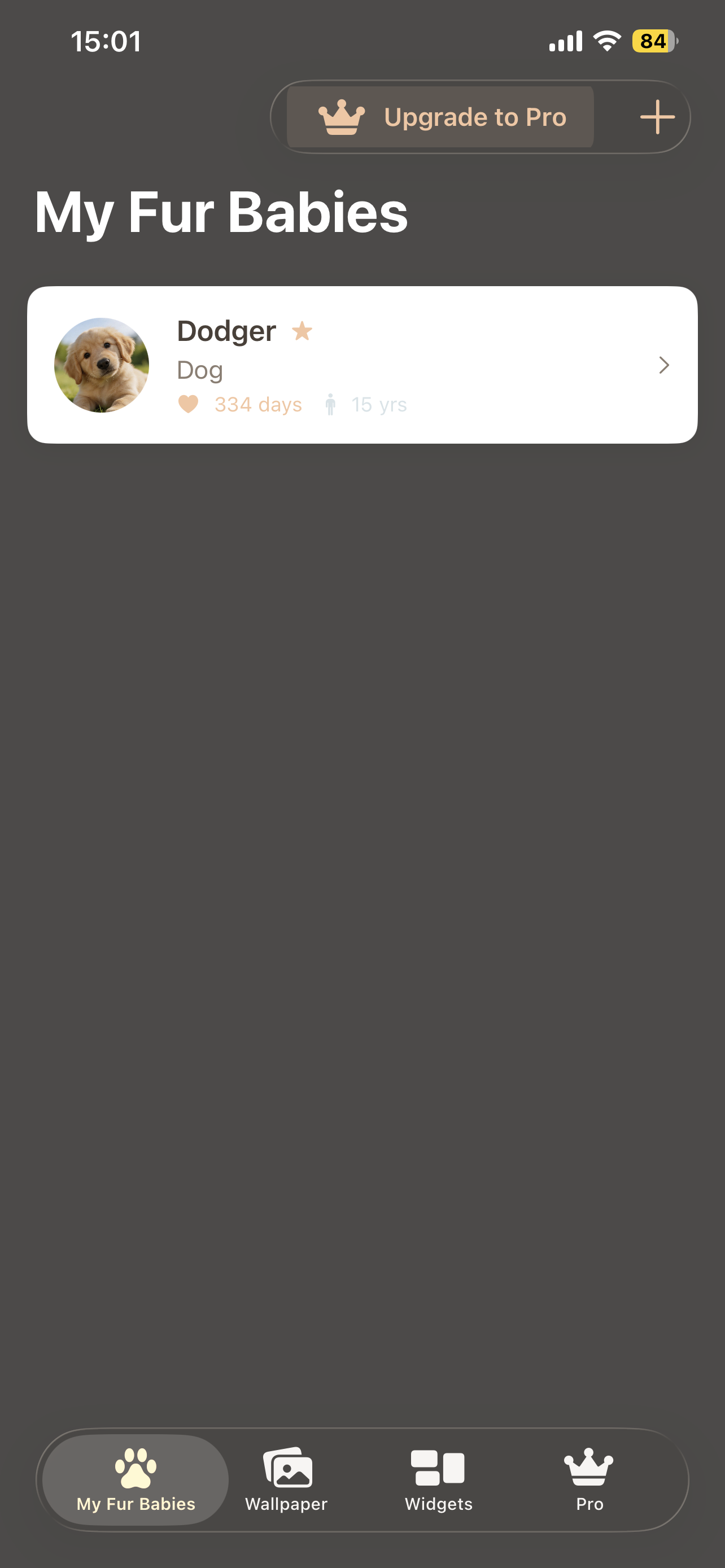
Task: Open the Pro tab
Action: click(x=589, y=1480)
